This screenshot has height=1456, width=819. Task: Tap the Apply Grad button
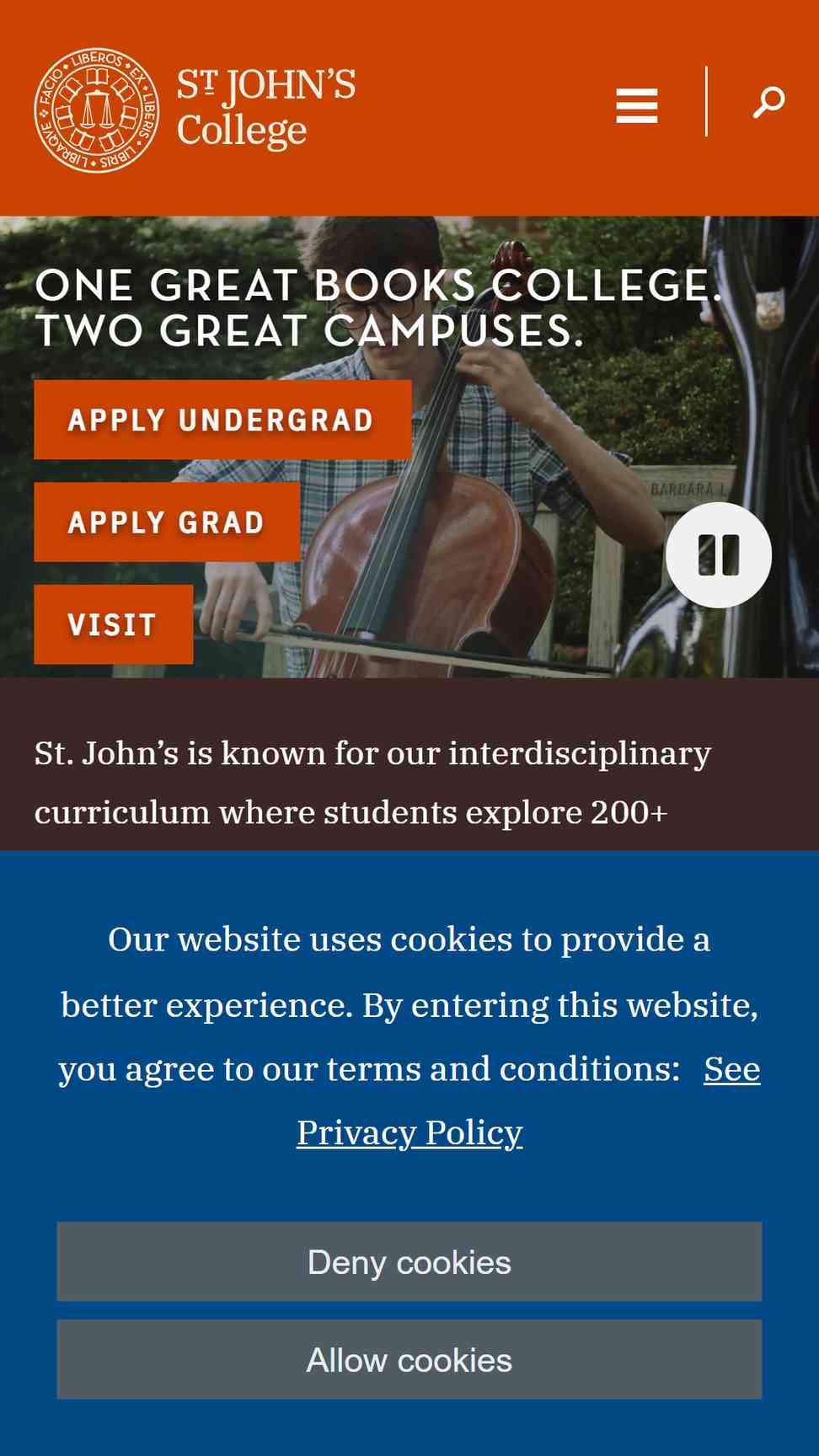(x=167, y=522)
